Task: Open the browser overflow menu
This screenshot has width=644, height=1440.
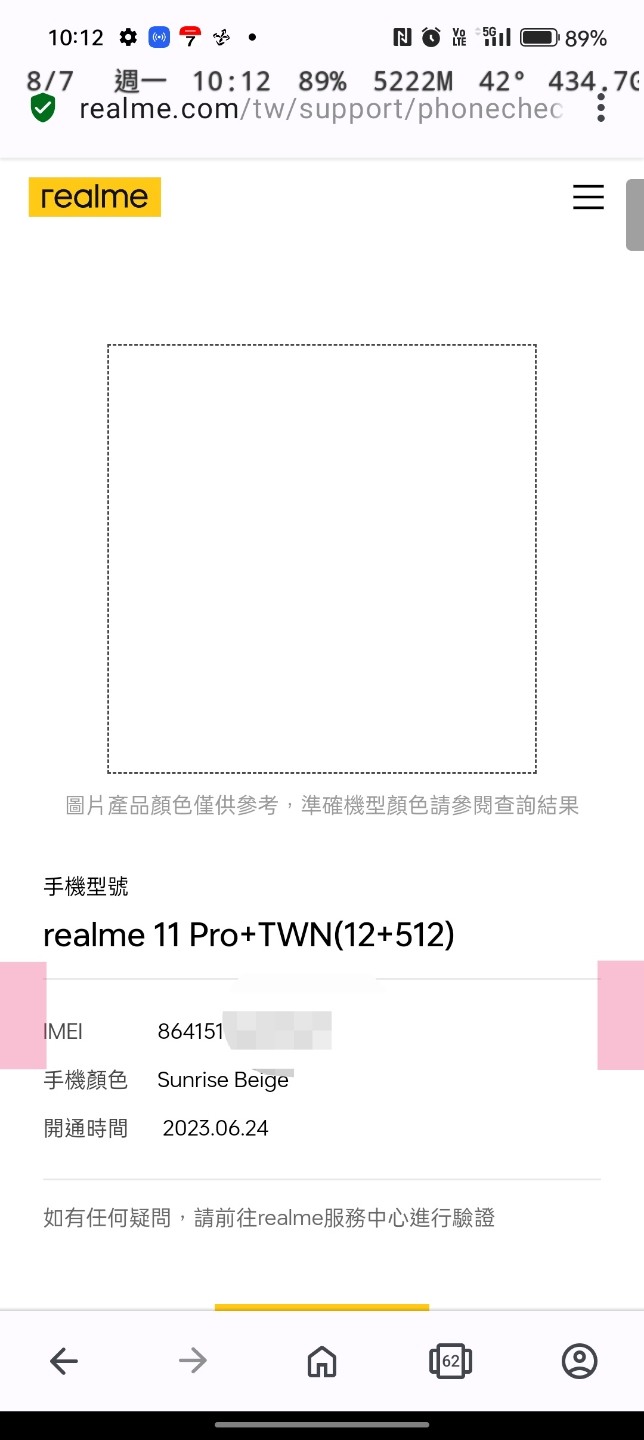Action: tap(601, 107)
